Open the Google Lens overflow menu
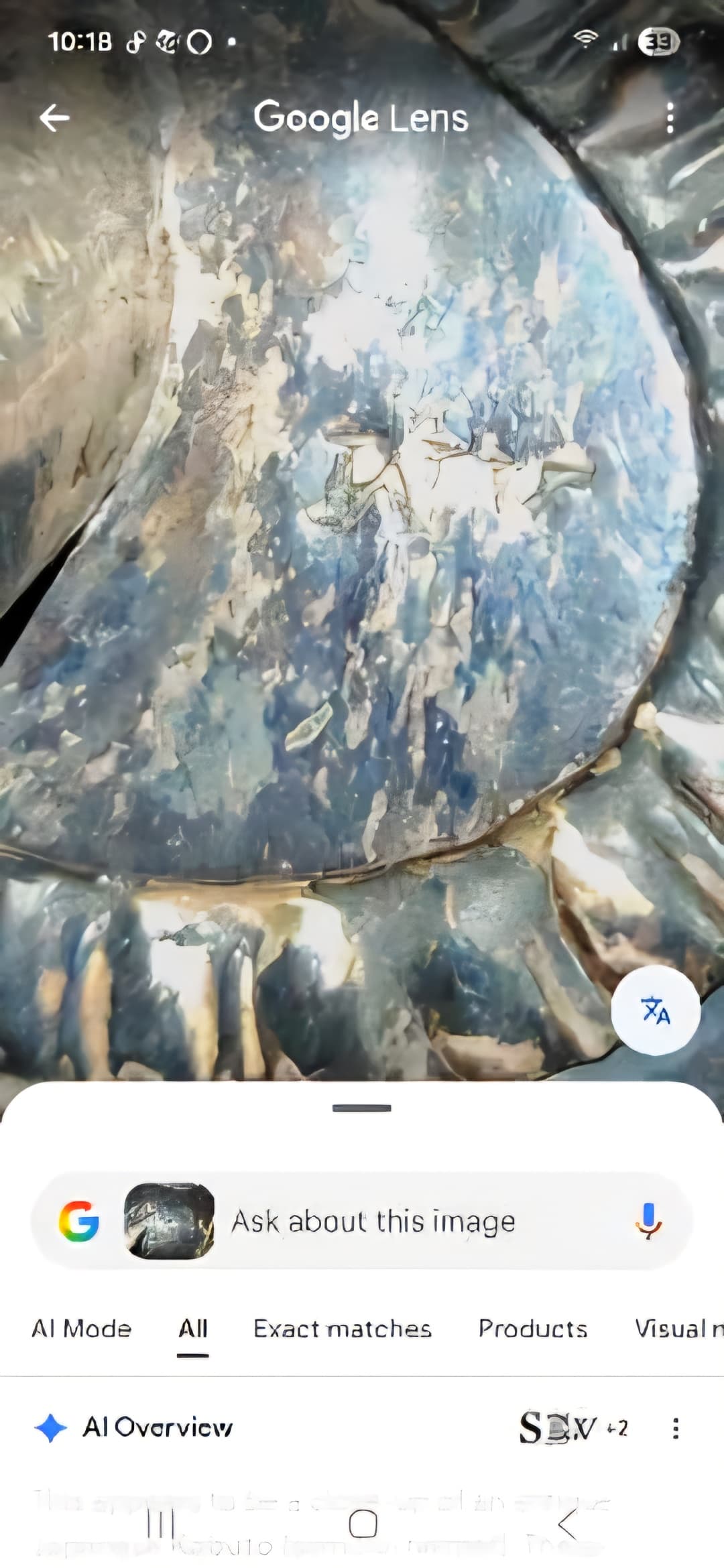 (669, 118)
